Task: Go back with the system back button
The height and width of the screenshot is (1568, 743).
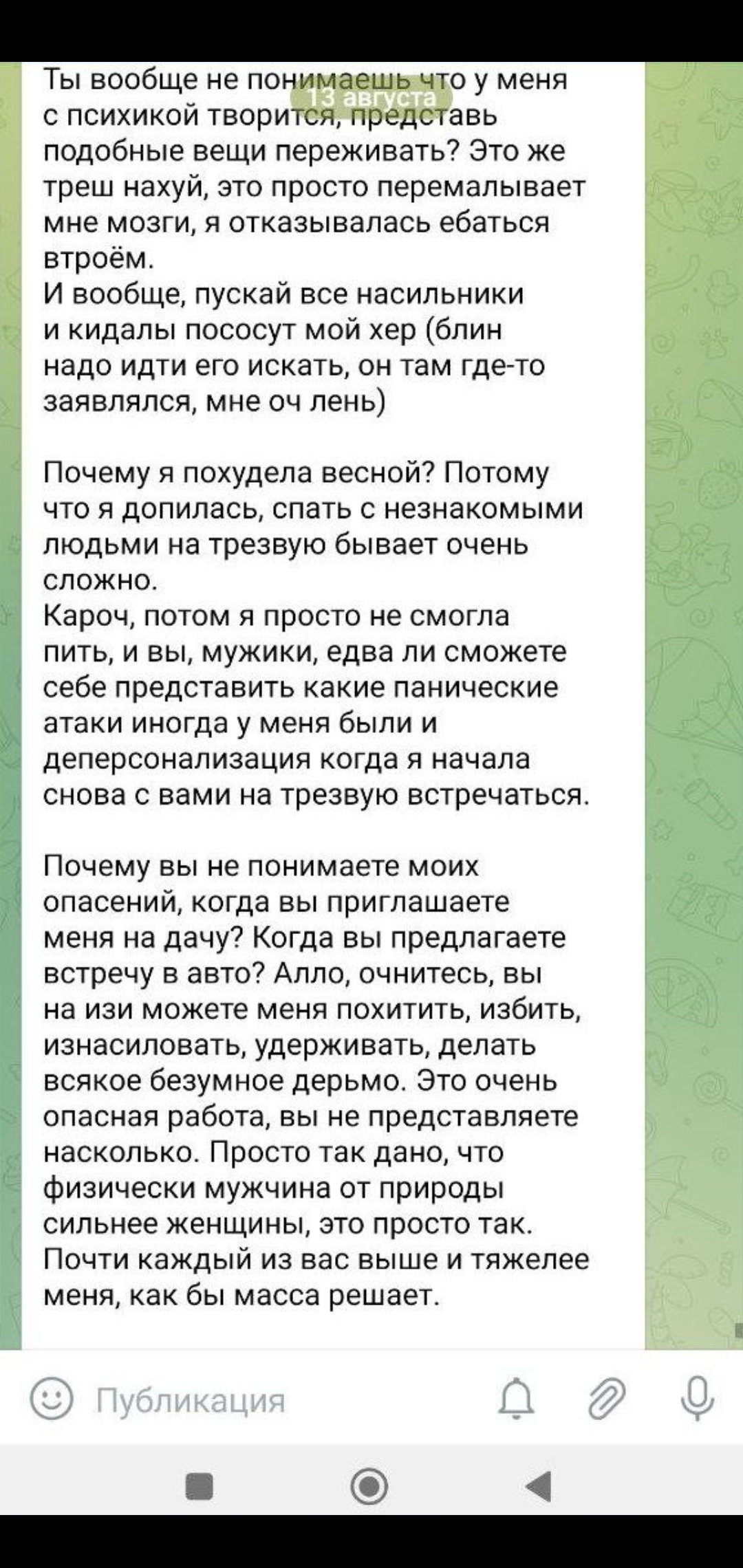Action: (539, 1486)
